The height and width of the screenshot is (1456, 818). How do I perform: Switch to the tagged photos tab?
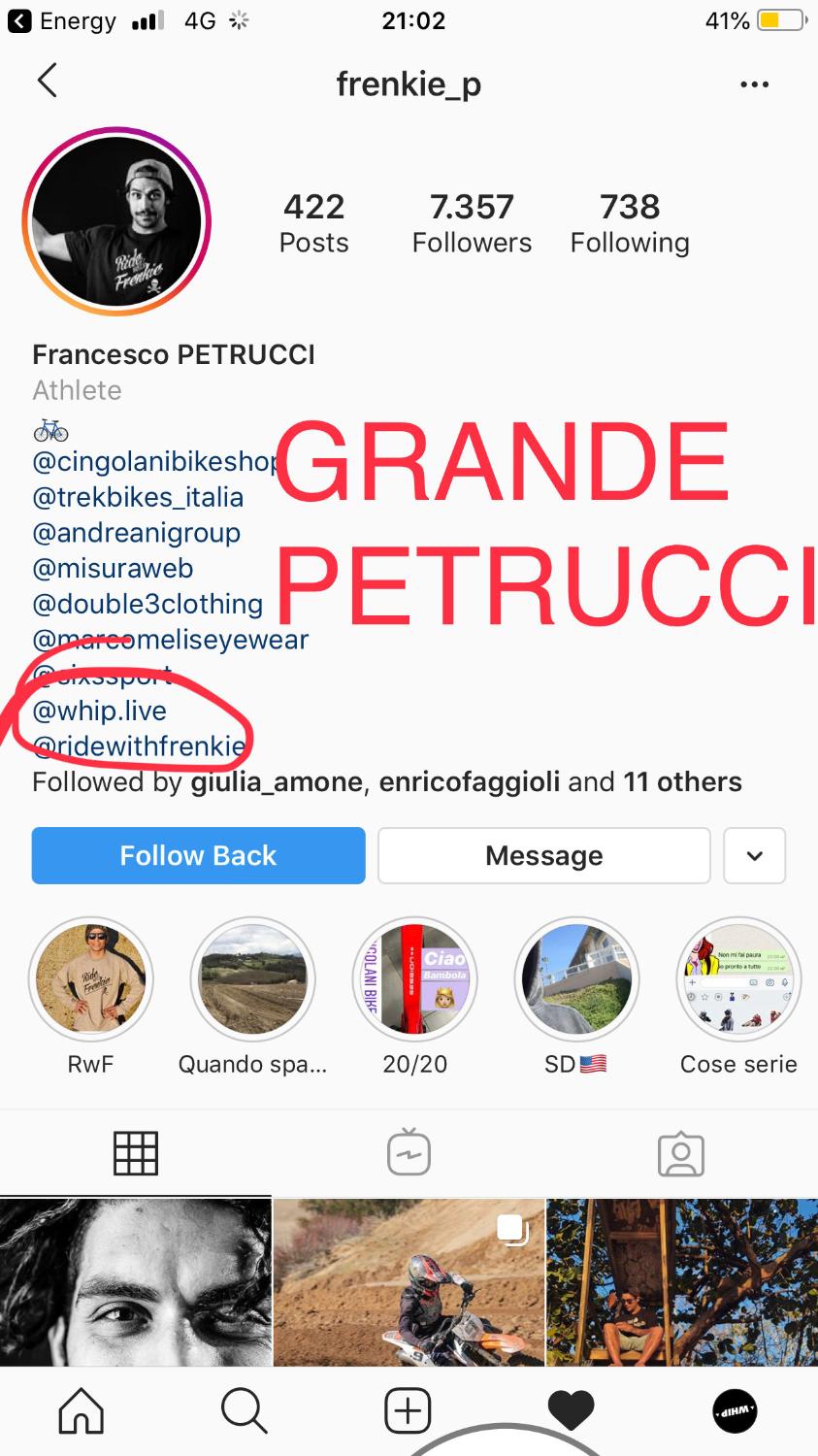tap(681, 1153)
